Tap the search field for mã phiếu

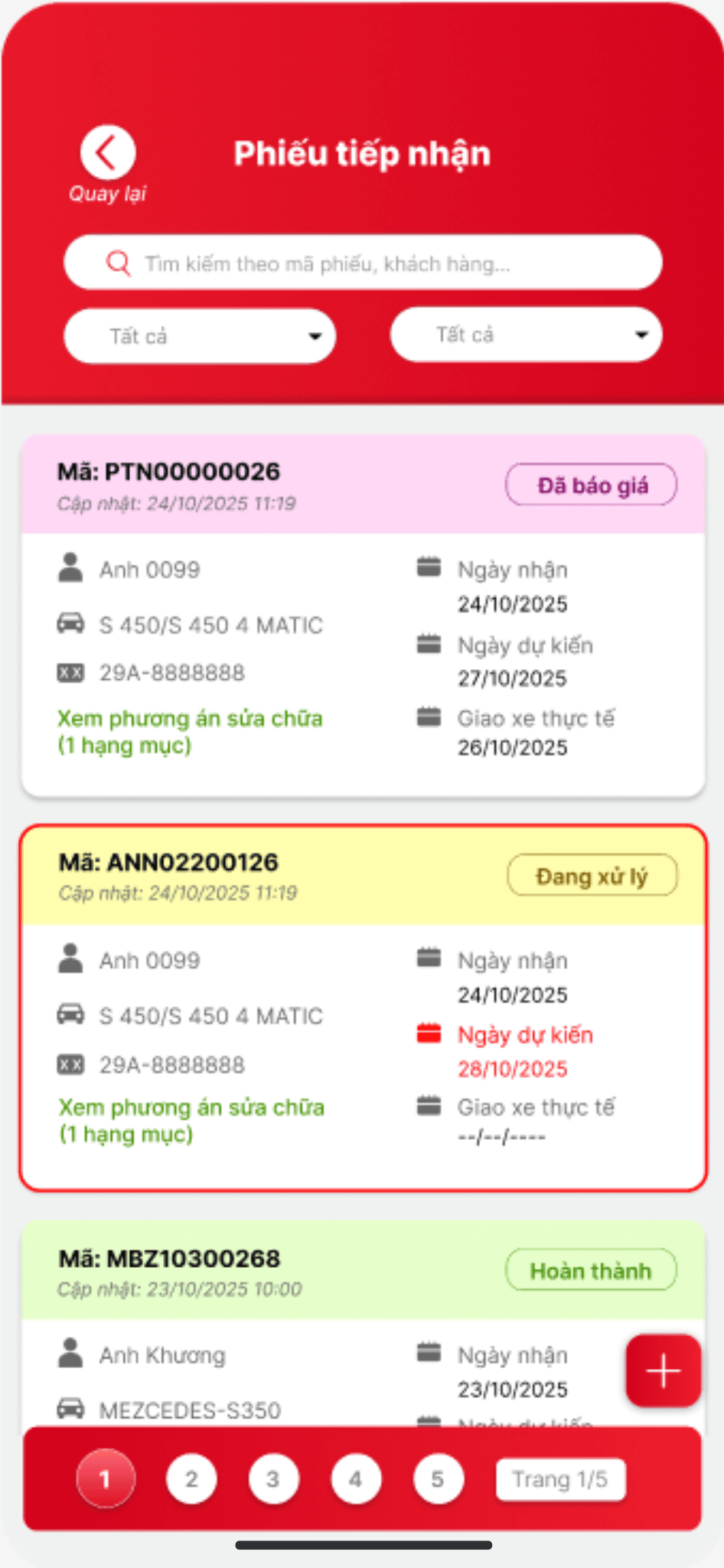[363, 263]
